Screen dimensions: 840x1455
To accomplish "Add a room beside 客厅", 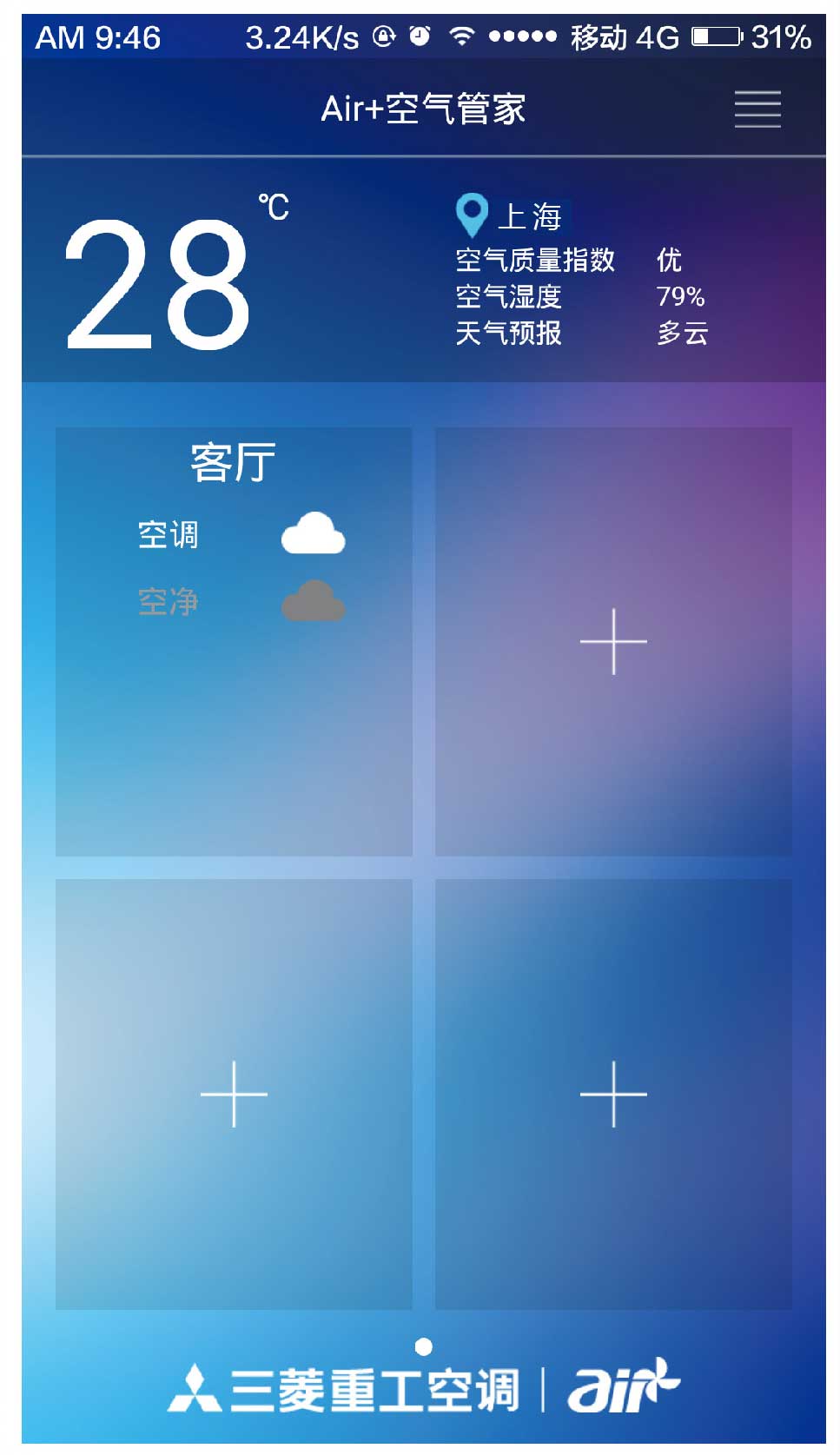I will [x=613, y=641].
